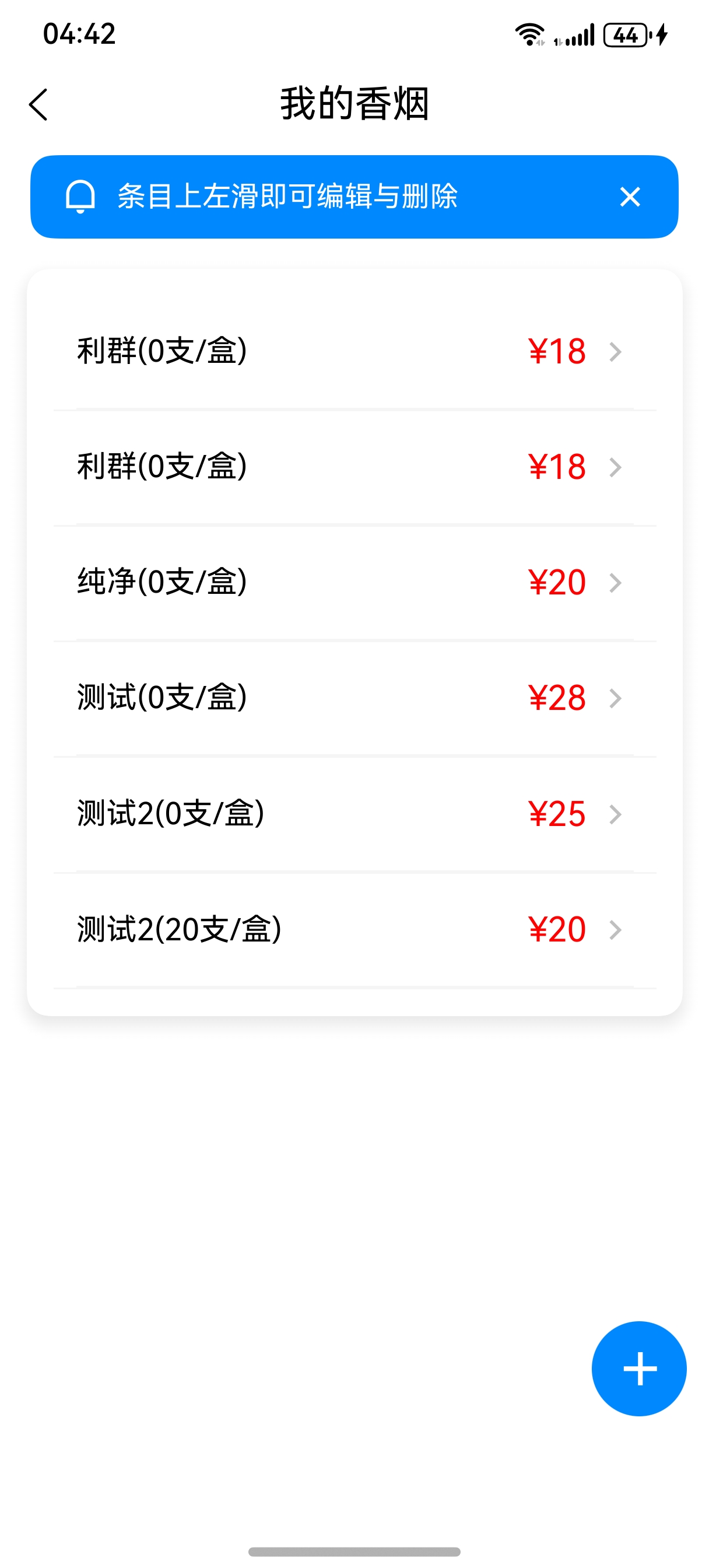This screenshot has height=1568, width=709.
Task: Tap the home indicator bar at bottom
Action: (354, 1551)
